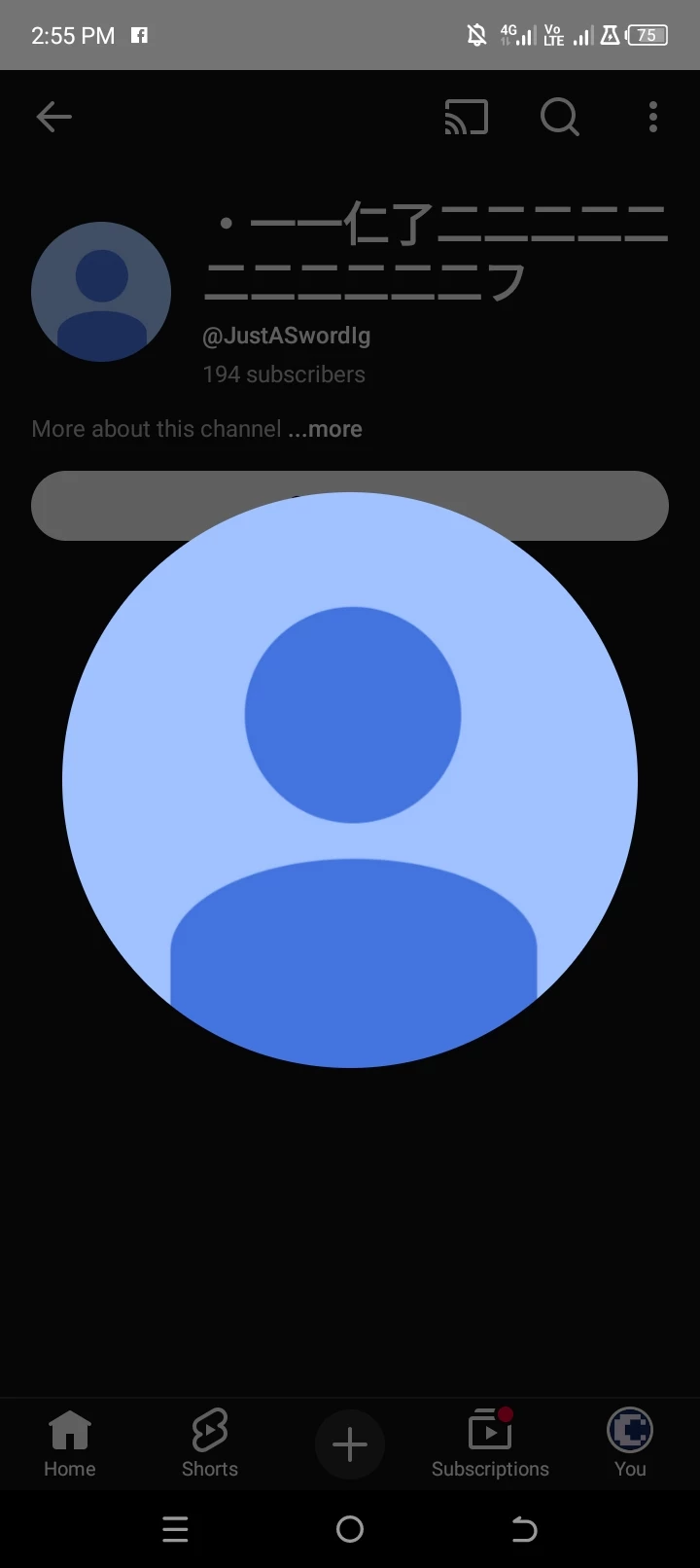Tap the system back button
700x1568 pixels.
pyautogui.click(x=524, y=1530)
